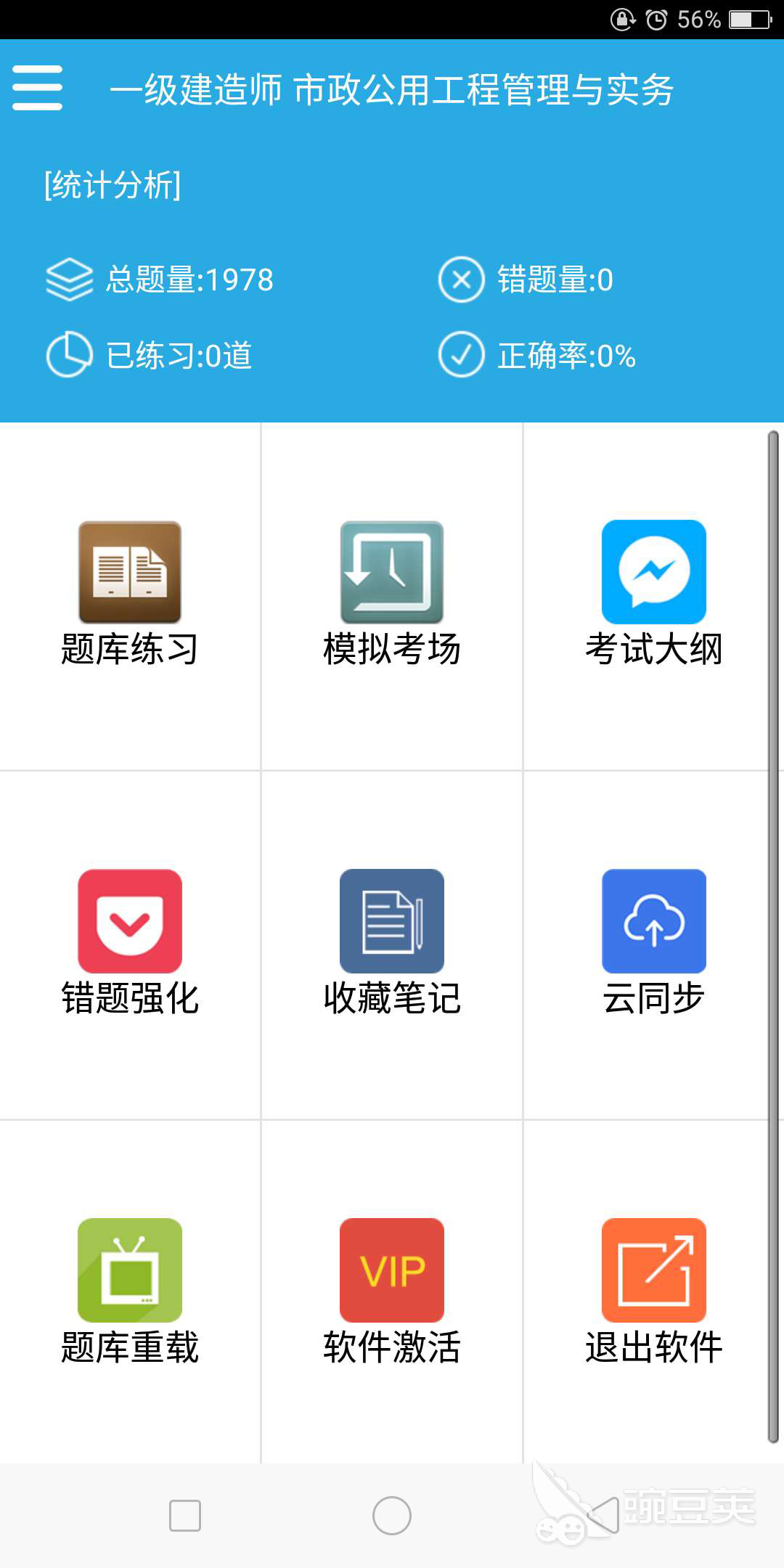Open the hamburger drawer menu
Image resolution: width=784 pixels, height=1568 pixels.
(38, 88)
